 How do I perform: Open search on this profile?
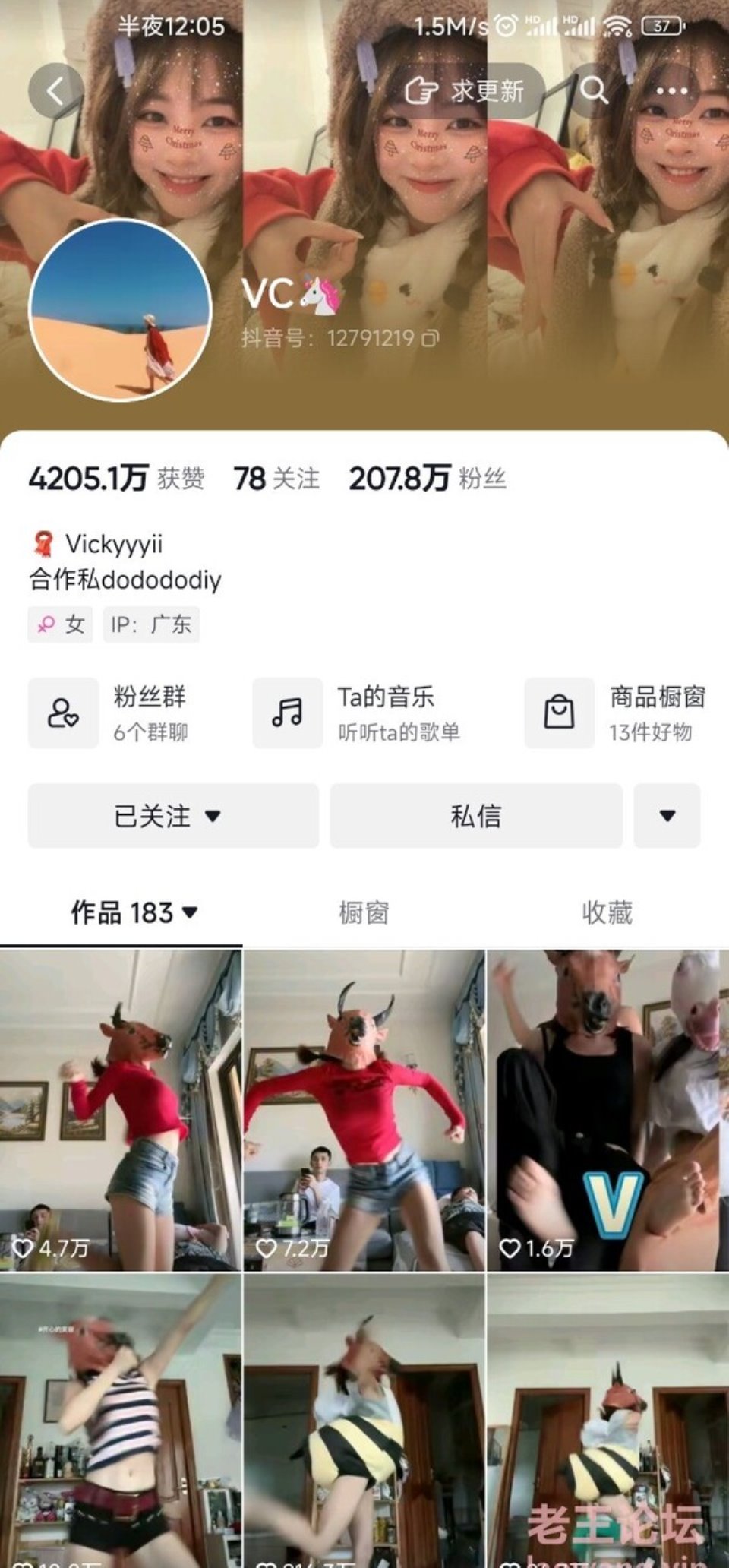point(594,91)
